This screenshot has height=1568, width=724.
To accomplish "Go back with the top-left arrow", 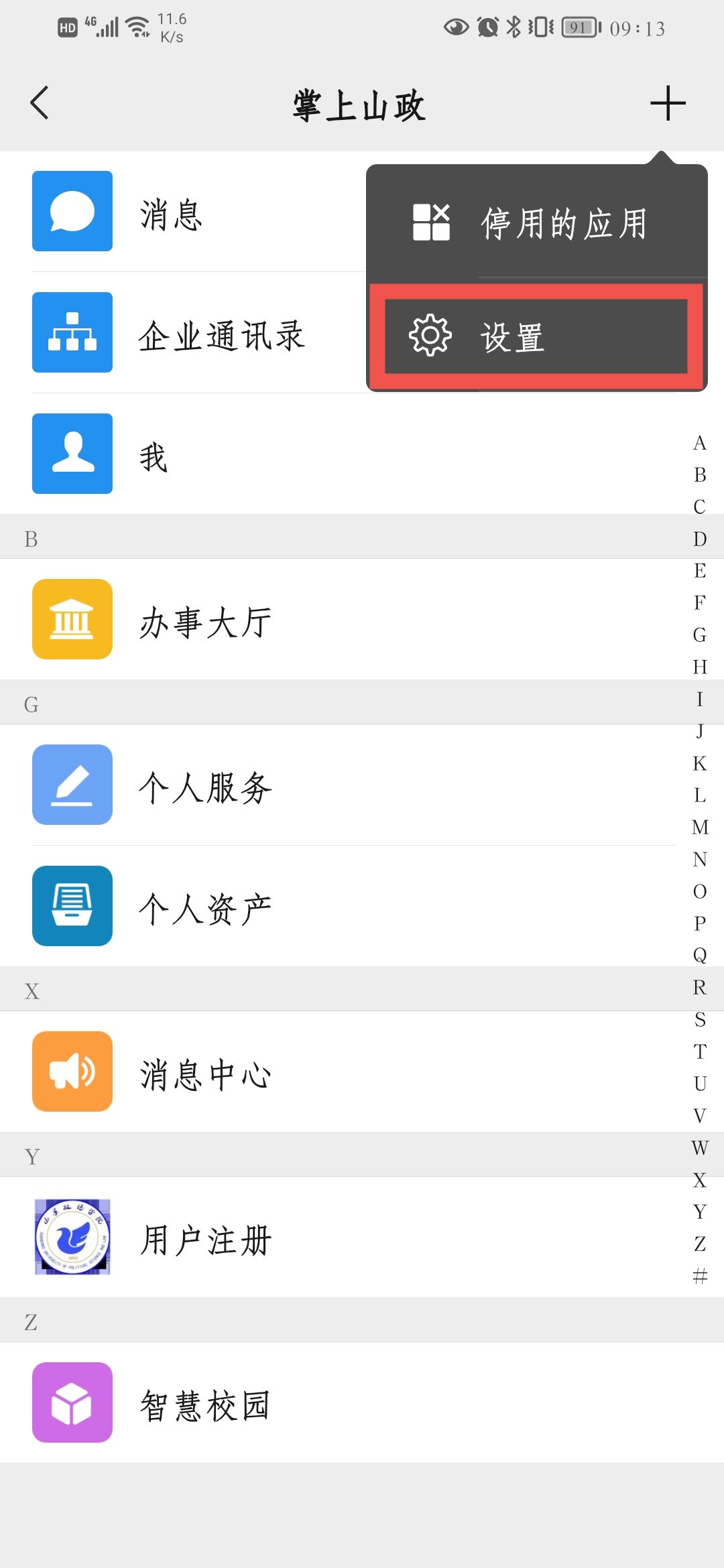I will (40, 103).
